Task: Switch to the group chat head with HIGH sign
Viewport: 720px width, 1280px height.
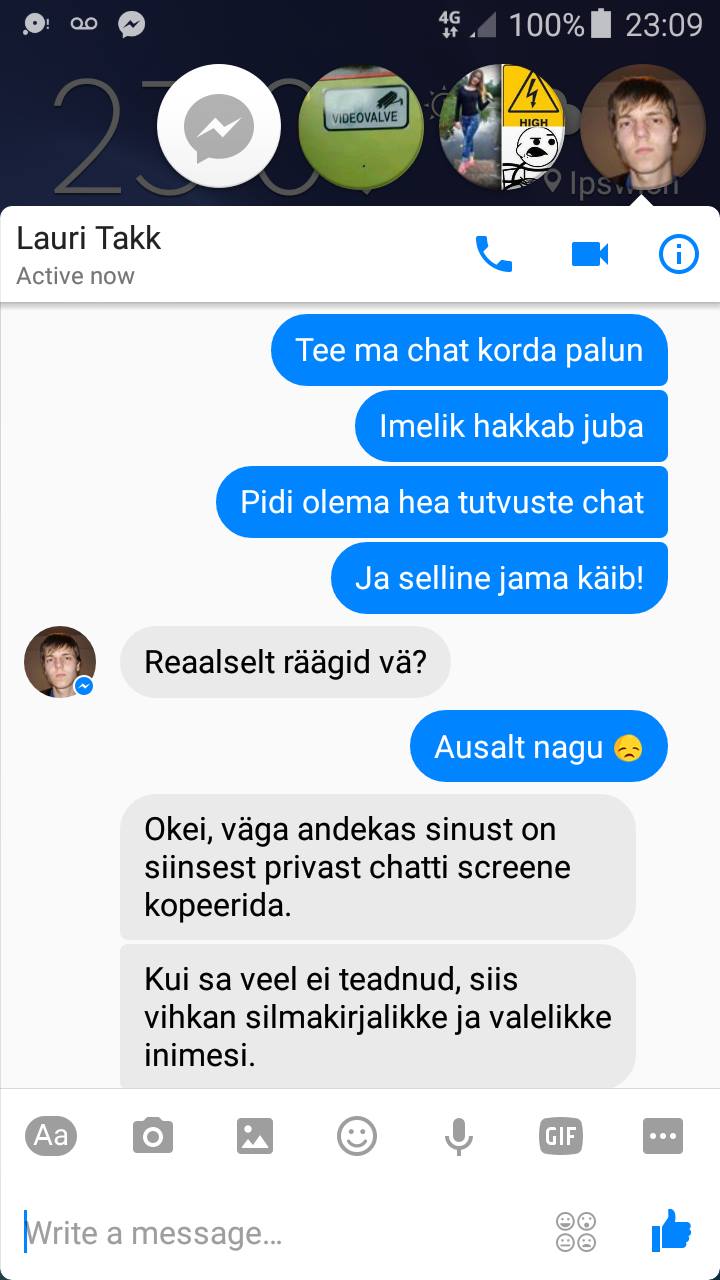Action: point(502,127)
